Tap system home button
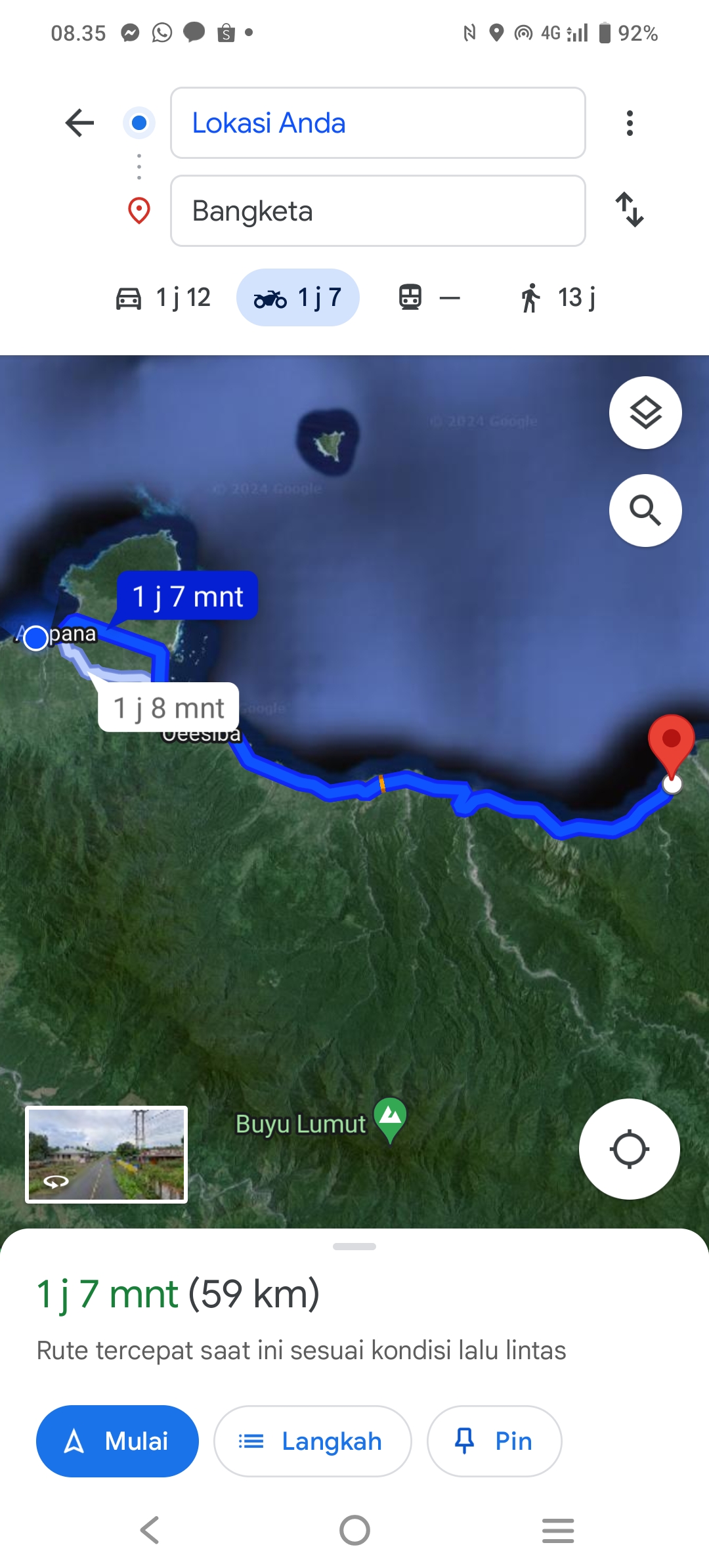The image size is (709, 1568). pos(354,1531)
